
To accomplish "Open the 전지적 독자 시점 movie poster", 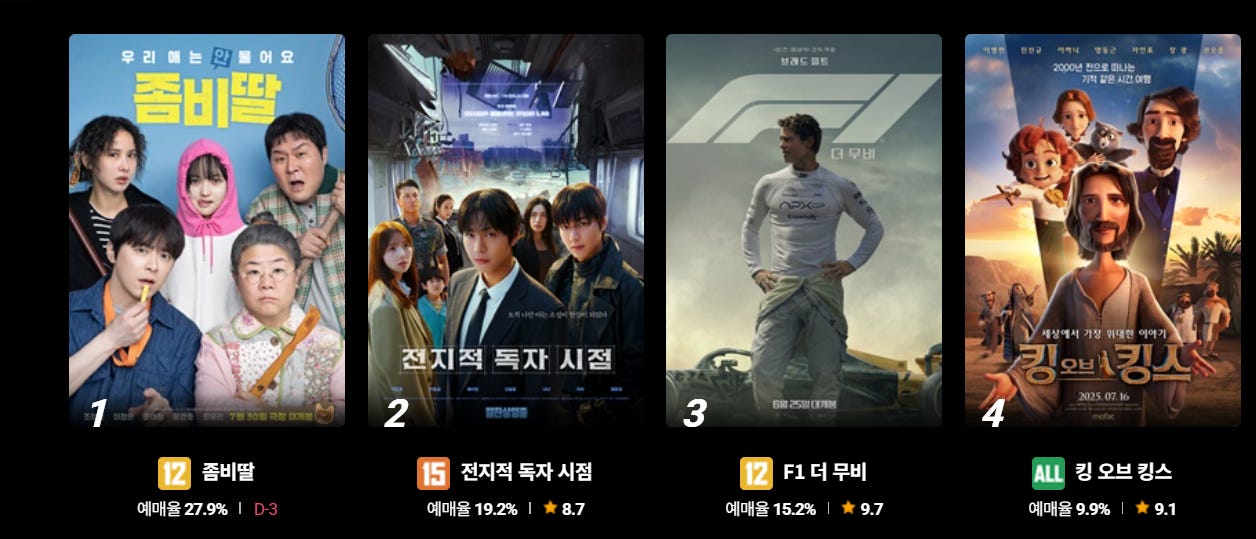I will [505, 230].
